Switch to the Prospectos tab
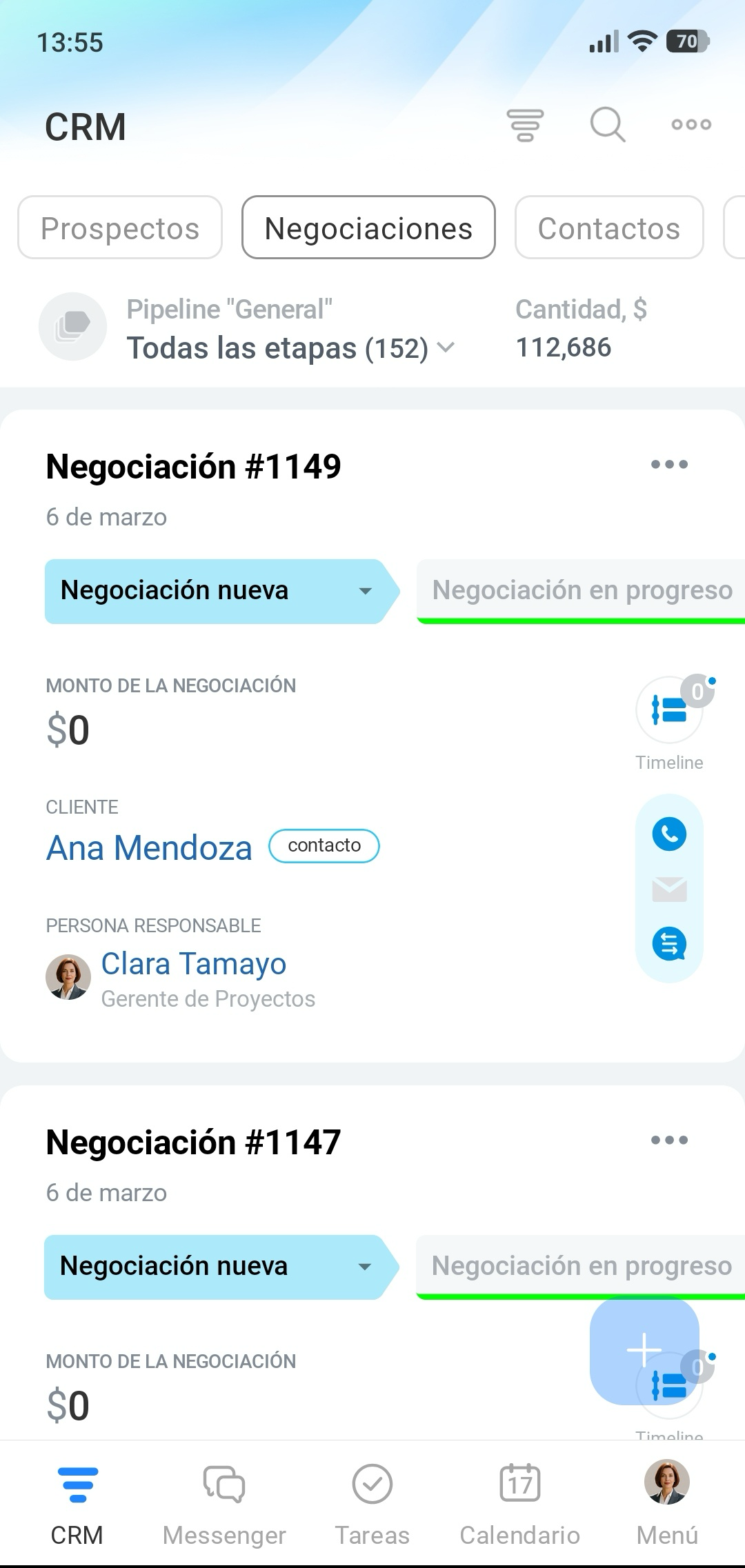 (x=120, y=228)
